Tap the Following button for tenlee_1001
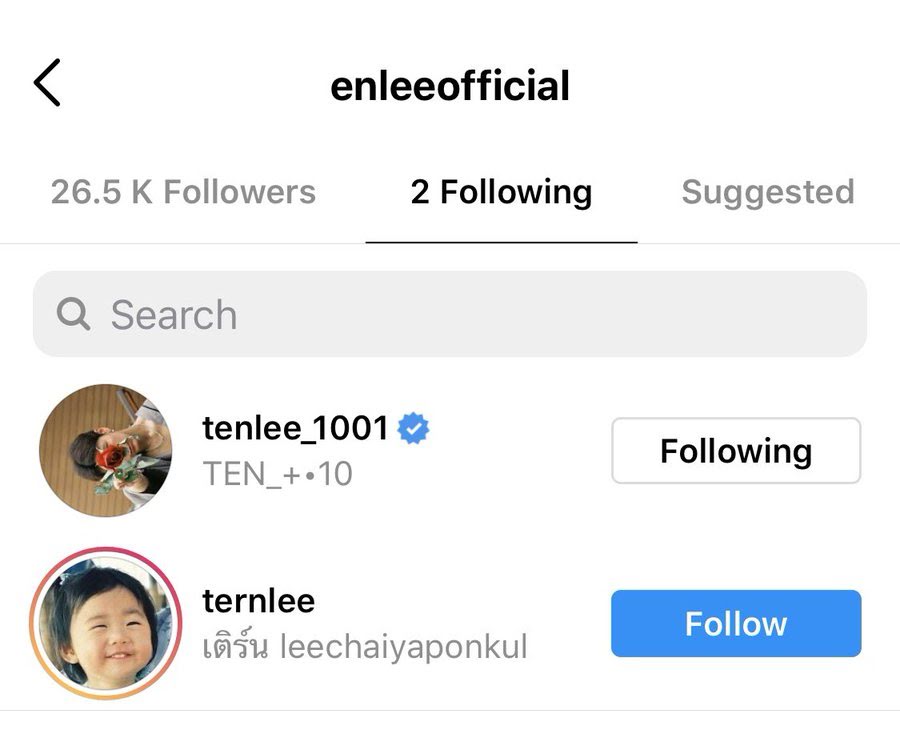Image resolution: width=900 pixels, height=742 pixels. click(x=736, y=450)
